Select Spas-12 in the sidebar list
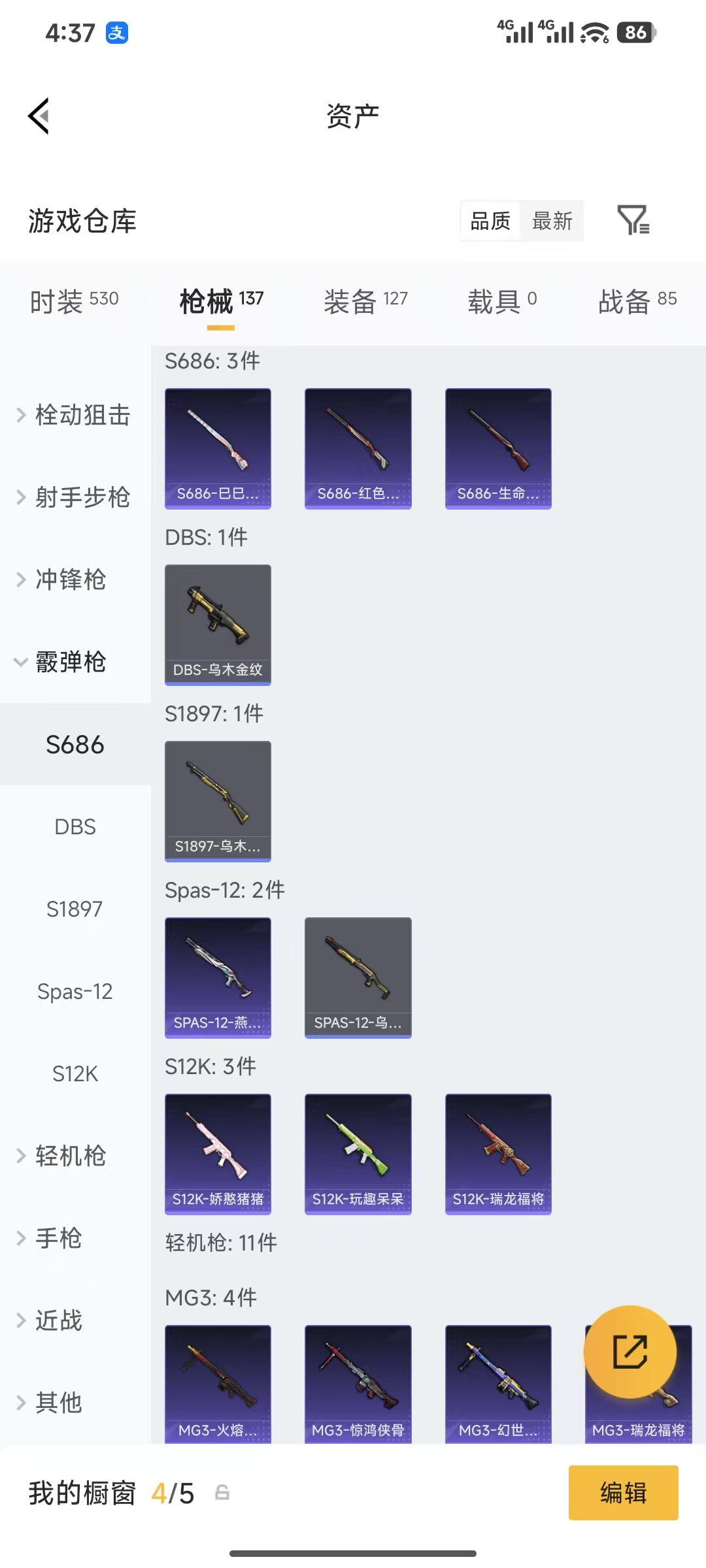The image size is (706, 1568). pos(75,991)
